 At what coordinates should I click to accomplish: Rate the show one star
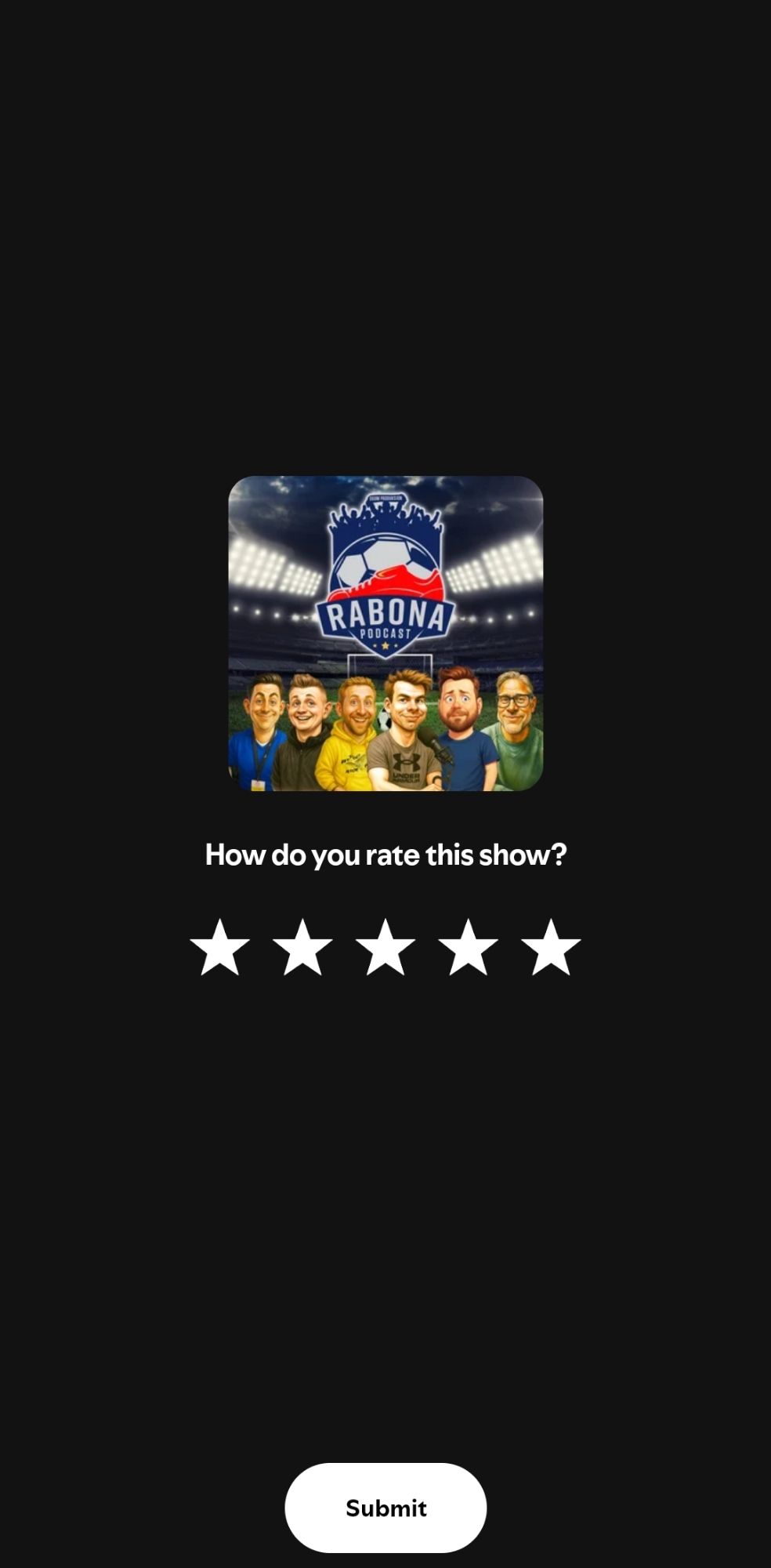point(220,949)
